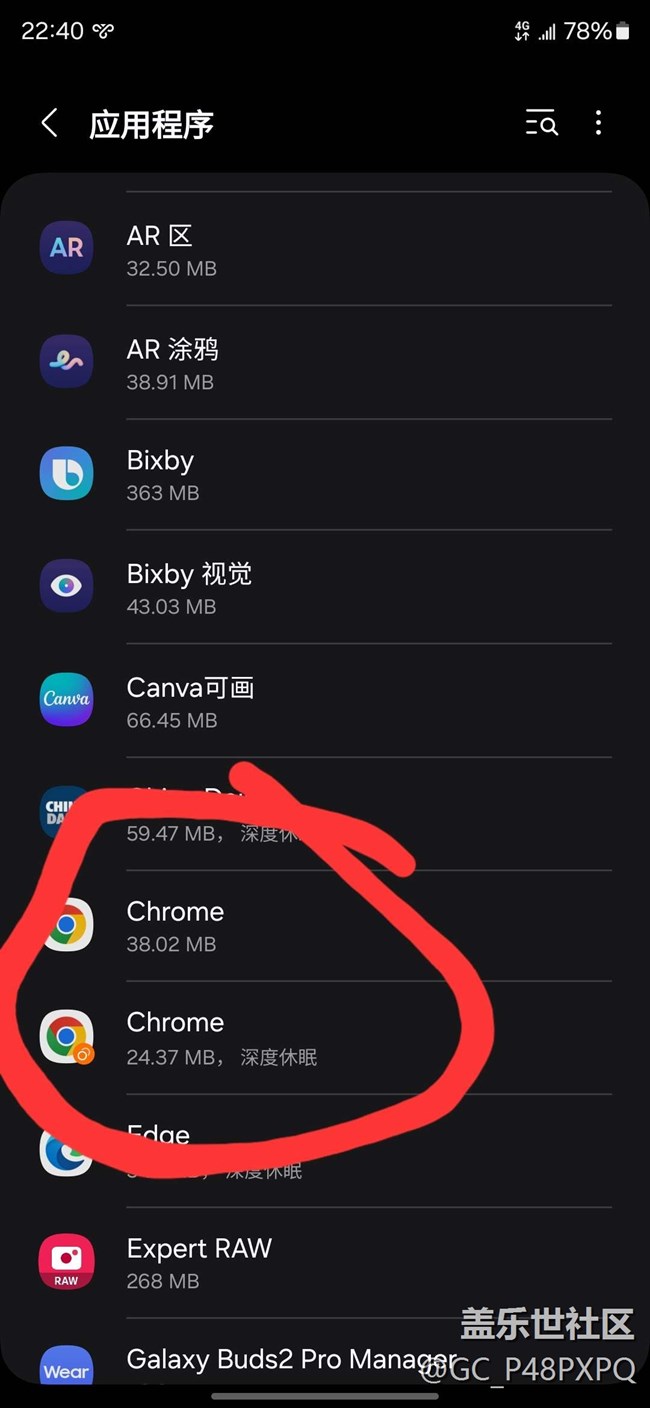Viewport: 650px width, 1408px height.
Task: Open Bixby 视觉 app settings
Action: click(x=325, y=587)
